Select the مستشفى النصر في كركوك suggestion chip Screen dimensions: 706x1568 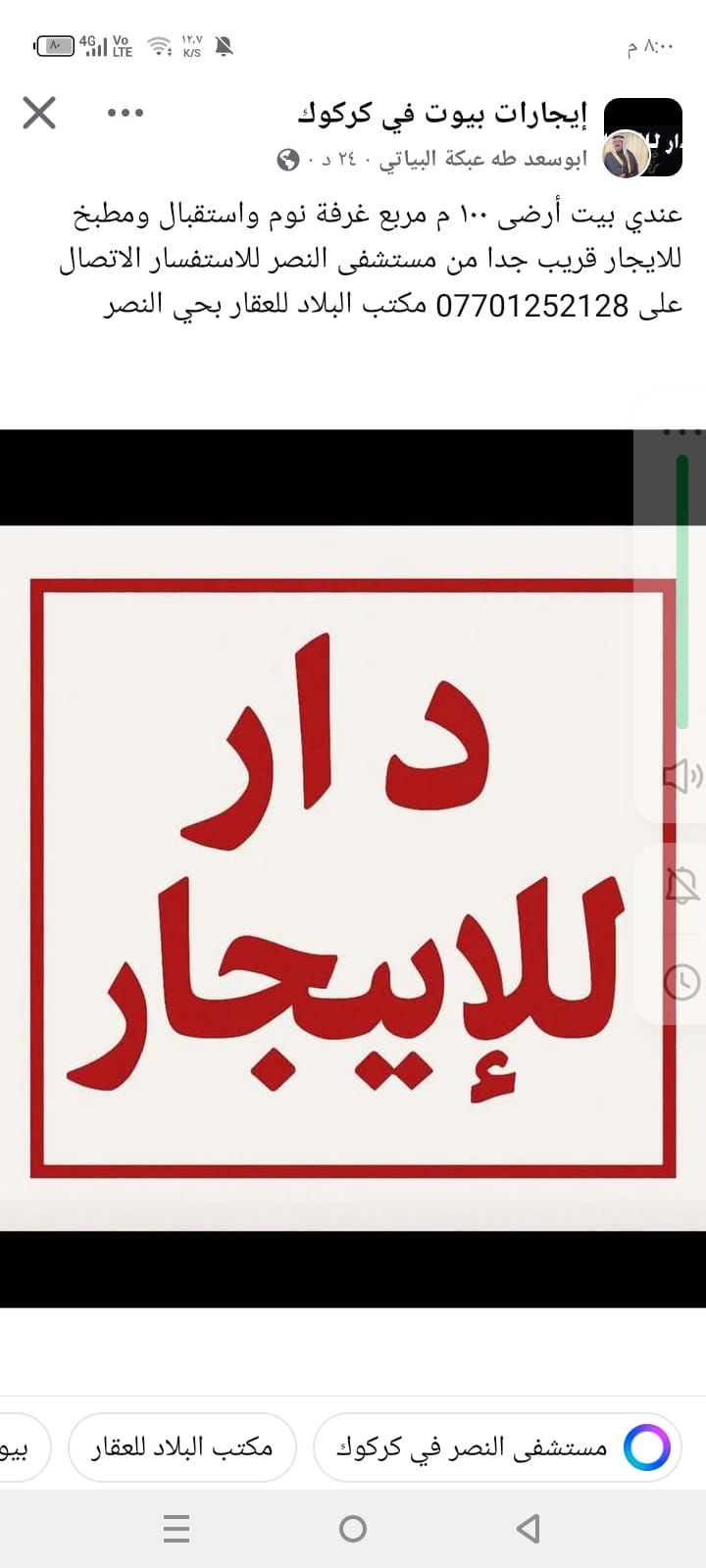[495, 1446]
